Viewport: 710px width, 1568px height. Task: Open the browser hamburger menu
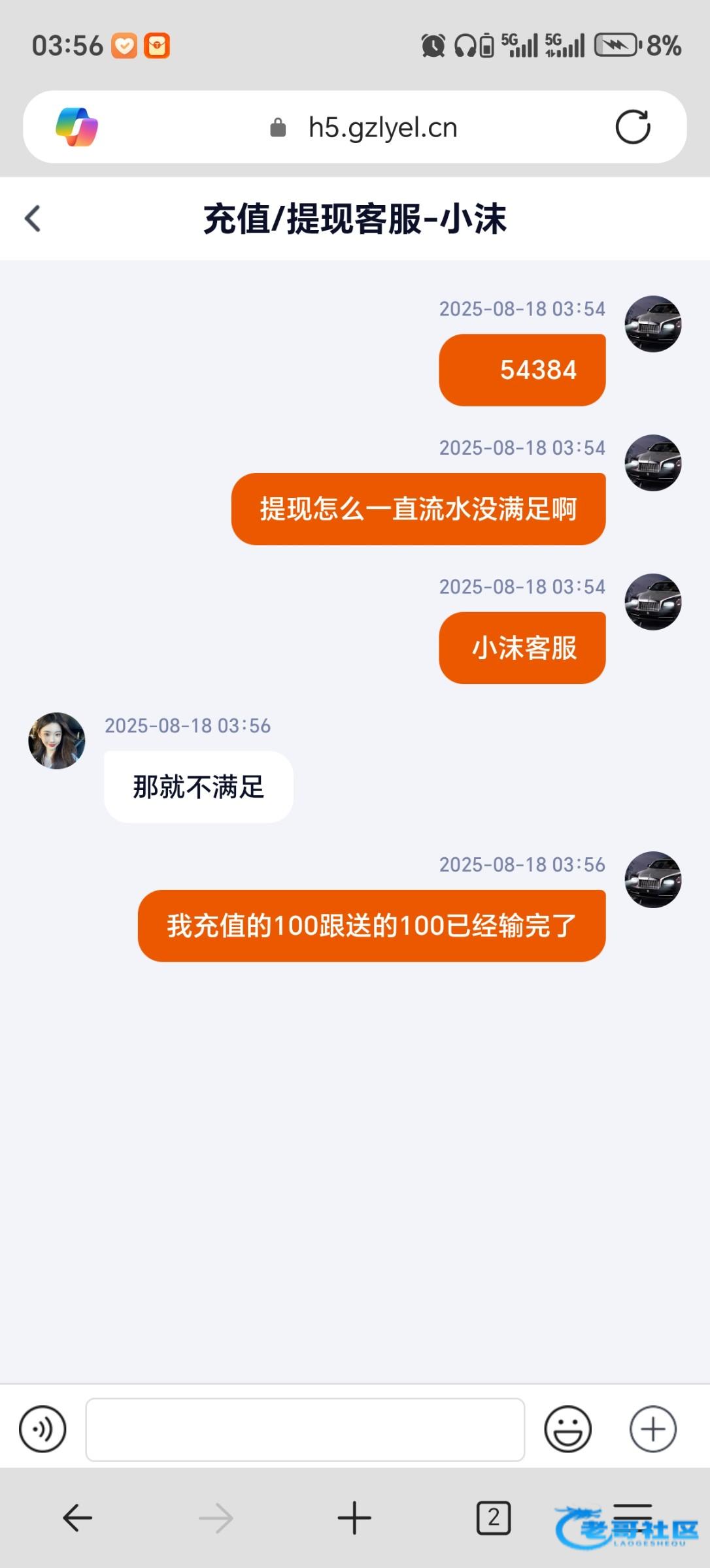click(x=633, y=1517)
